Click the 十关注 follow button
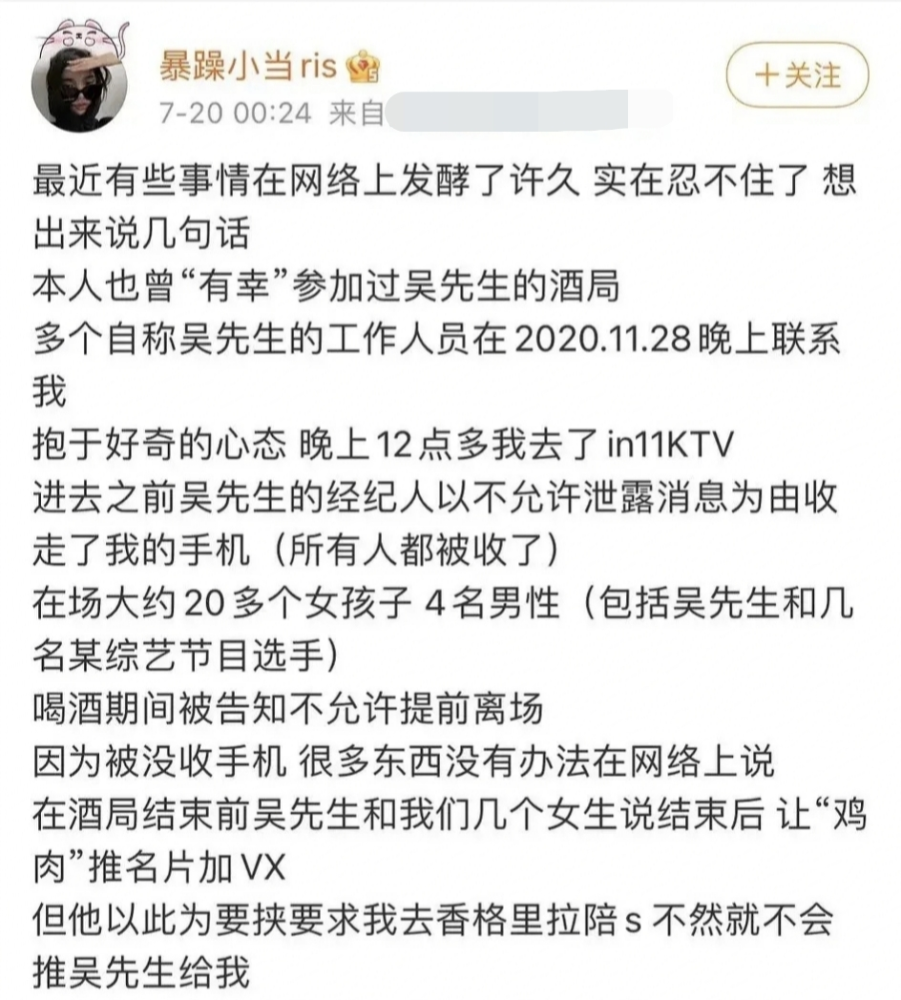 (795, 70)
